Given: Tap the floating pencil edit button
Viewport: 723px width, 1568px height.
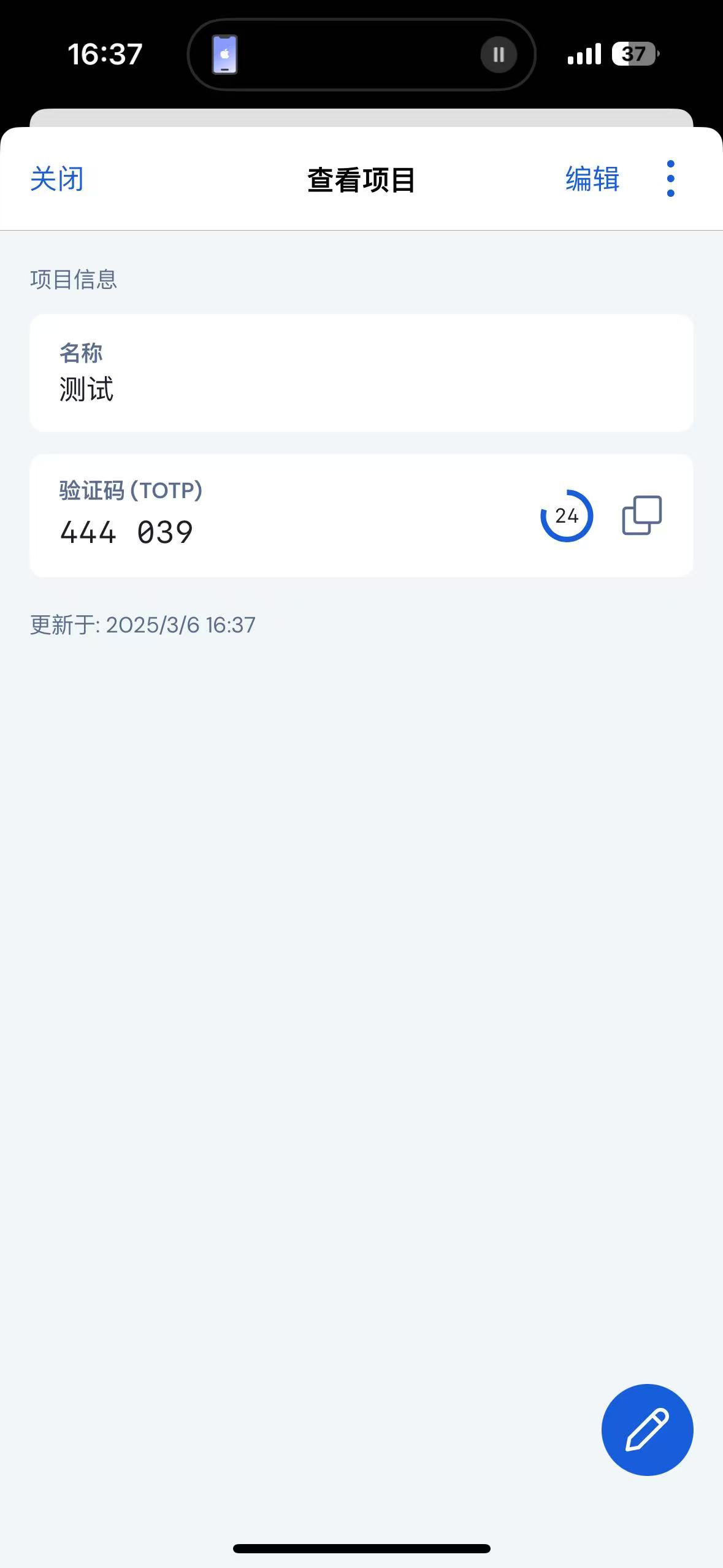Looking at the screenshot, I should pyautogui.click(x=647, y=1429).
